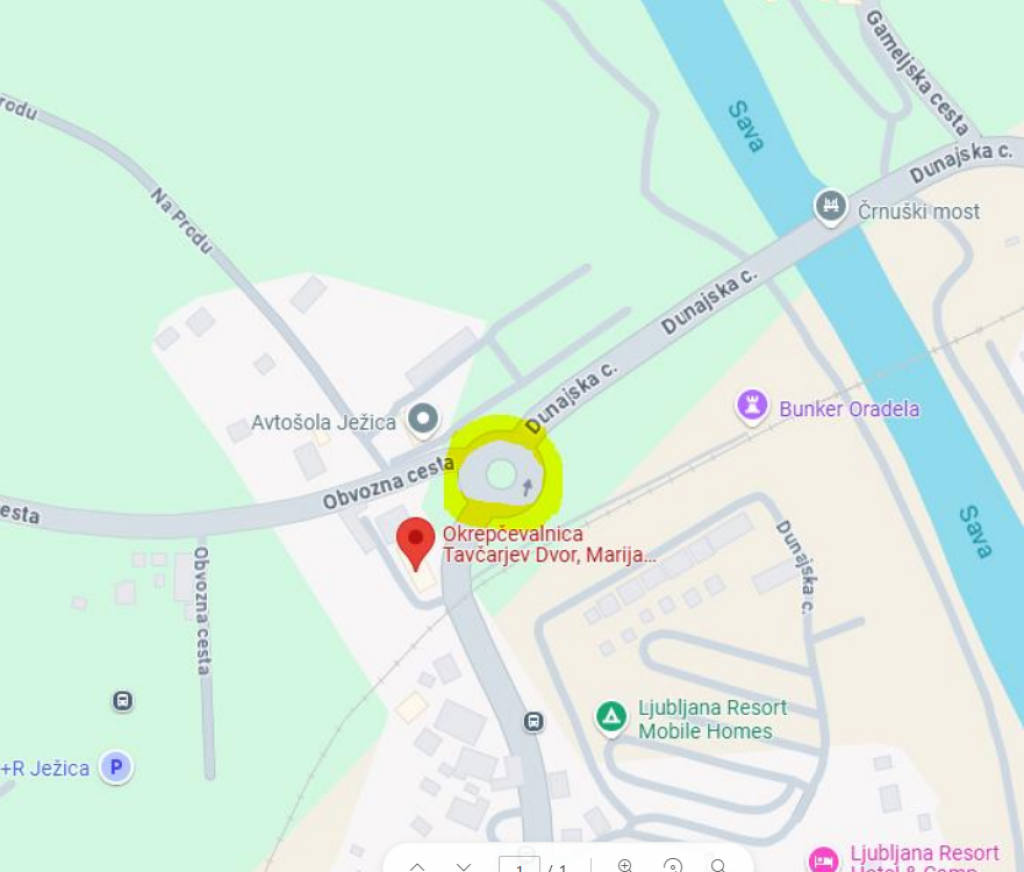Tap the page number field

coord(519,866)
